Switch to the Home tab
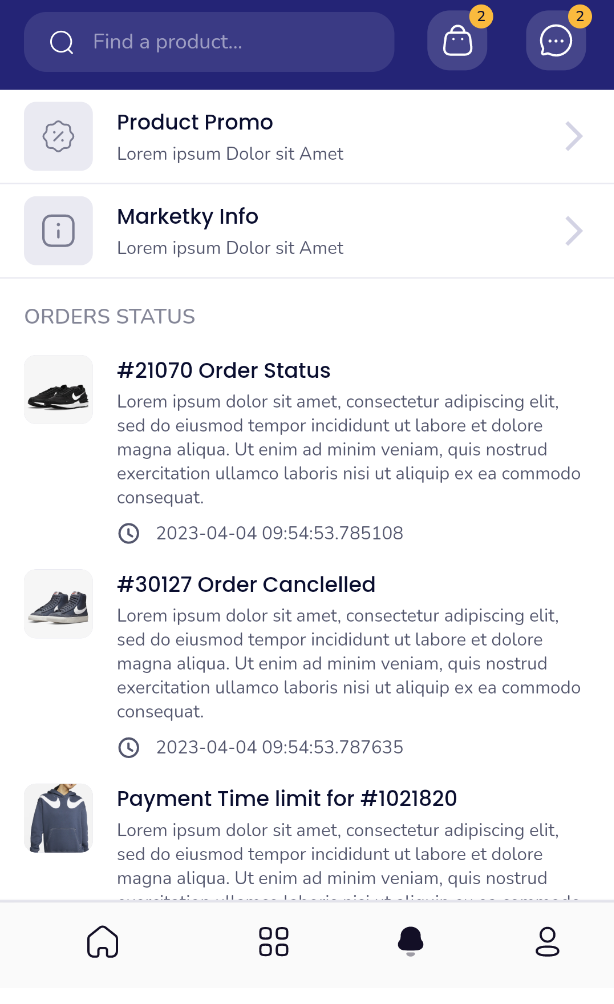The width and height of the screenshot is (614, 1004). (x=102, y=942)
